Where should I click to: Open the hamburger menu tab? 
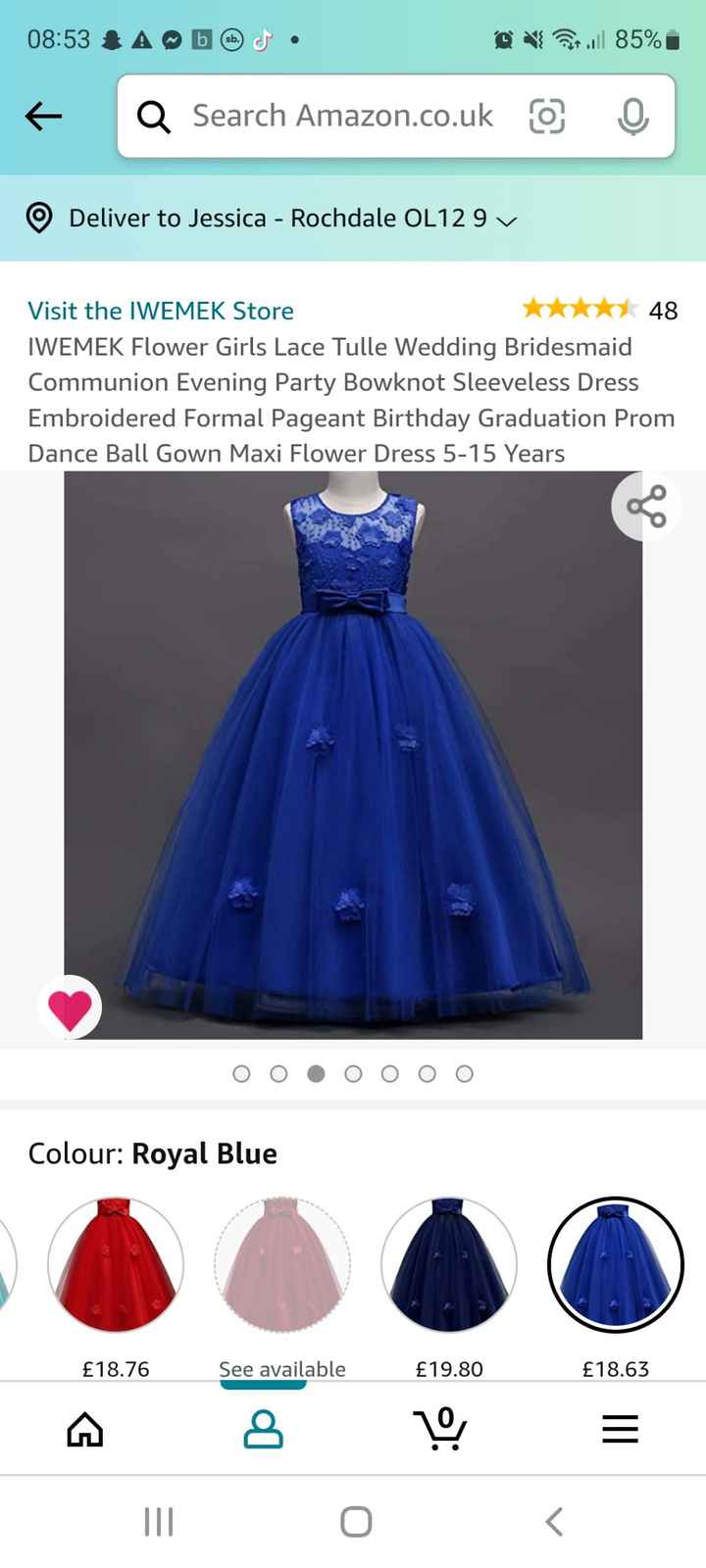[x=620, y=1430]
